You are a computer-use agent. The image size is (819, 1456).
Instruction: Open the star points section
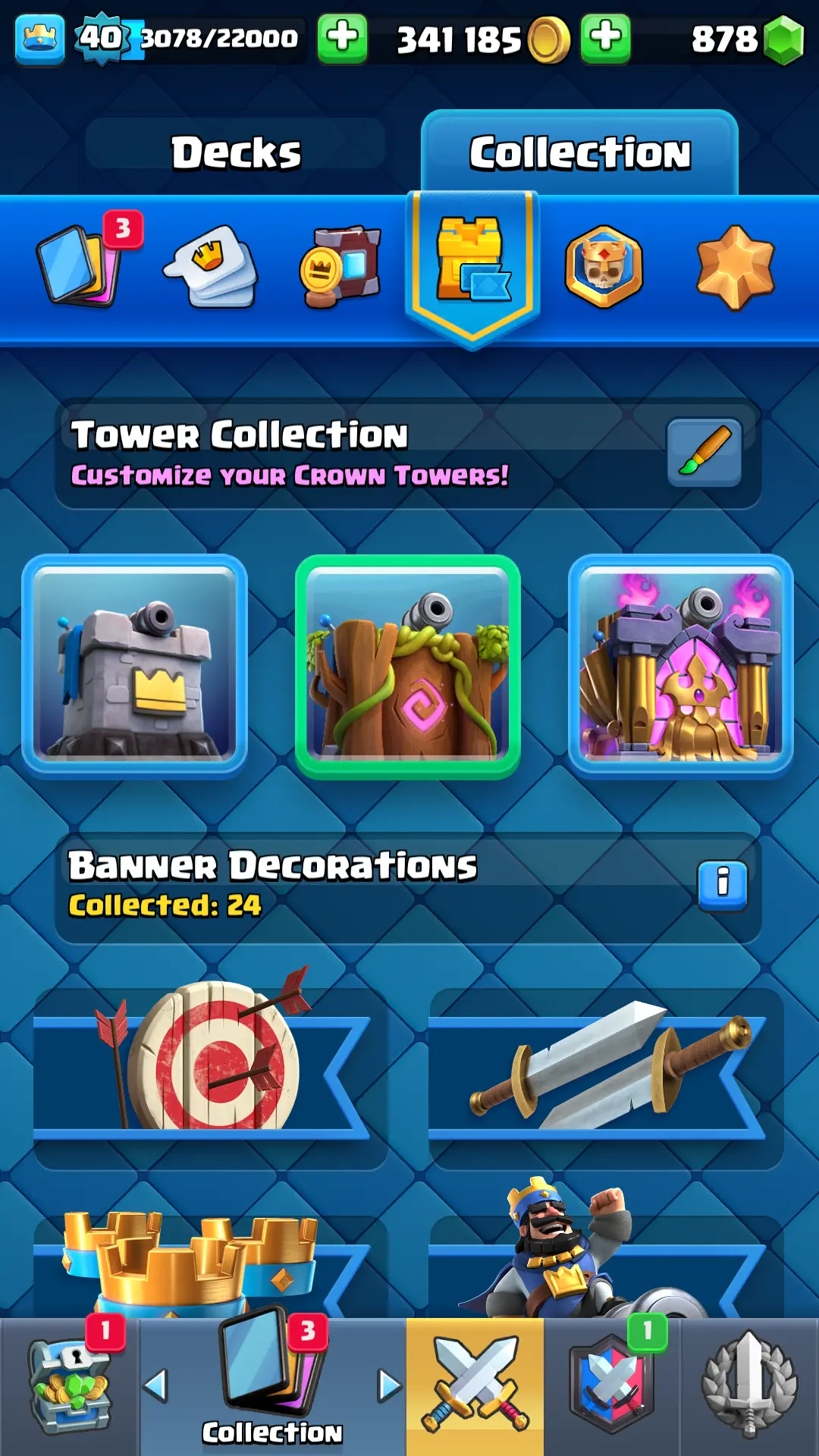click(735, 267)
